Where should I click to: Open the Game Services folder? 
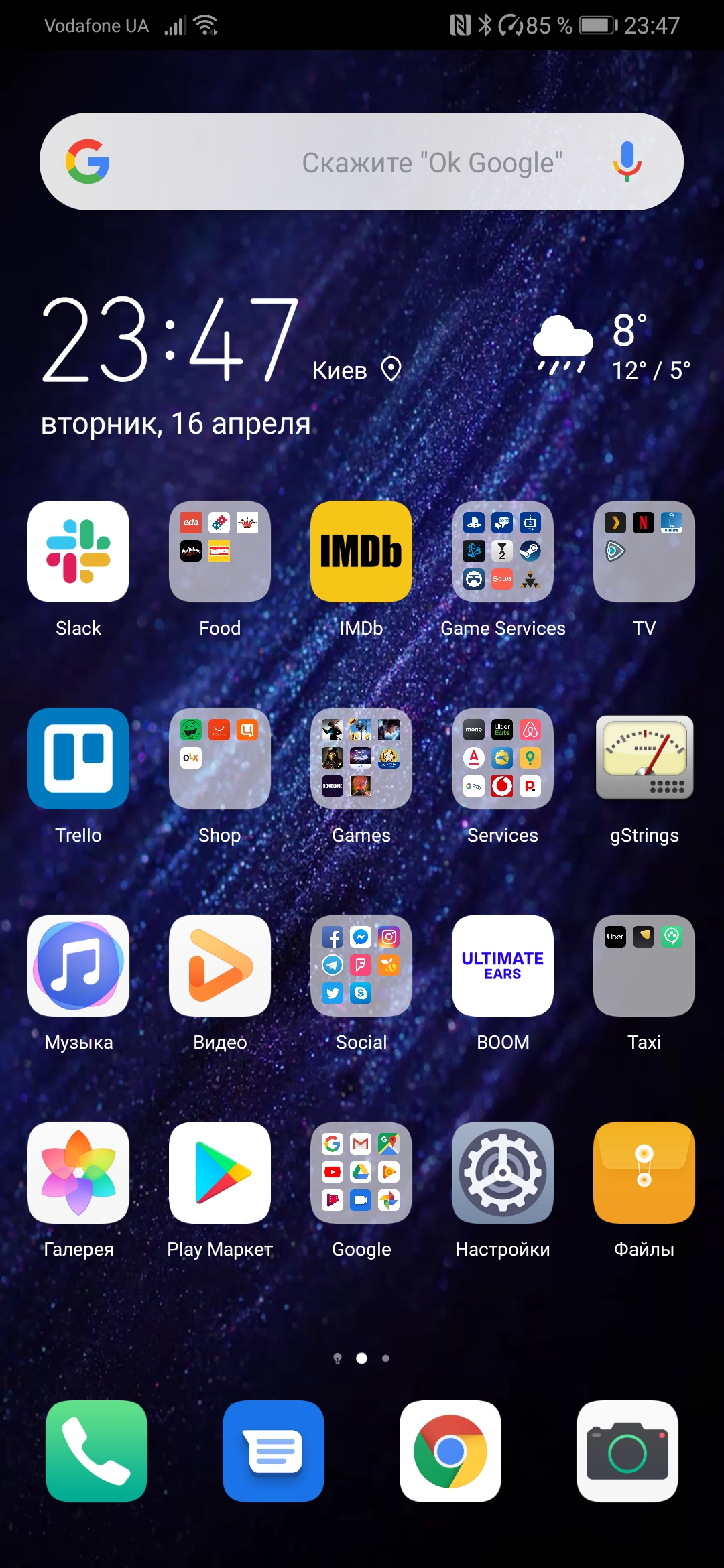(x=503, y=551)
